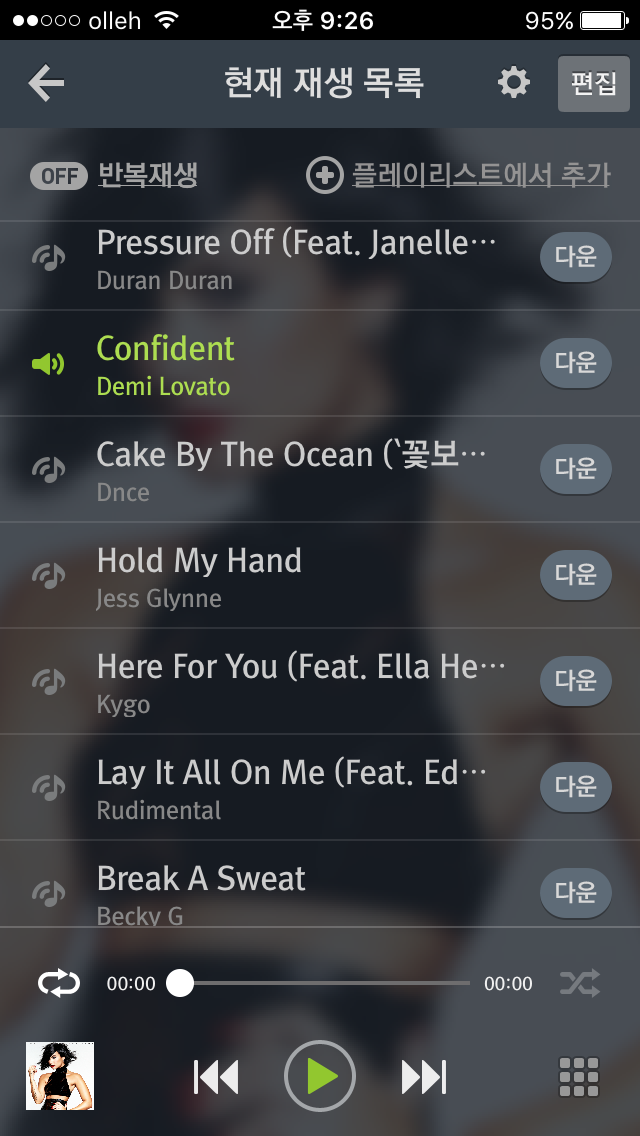Go back with the arrow icon

pos(46,83)
